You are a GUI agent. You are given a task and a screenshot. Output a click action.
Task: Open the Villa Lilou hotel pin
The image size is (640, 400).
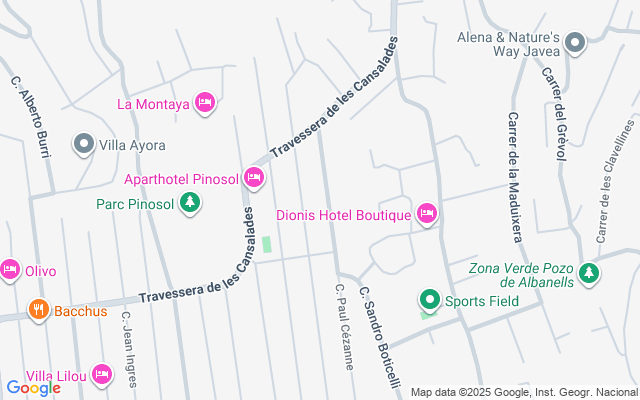click(101, 374)
